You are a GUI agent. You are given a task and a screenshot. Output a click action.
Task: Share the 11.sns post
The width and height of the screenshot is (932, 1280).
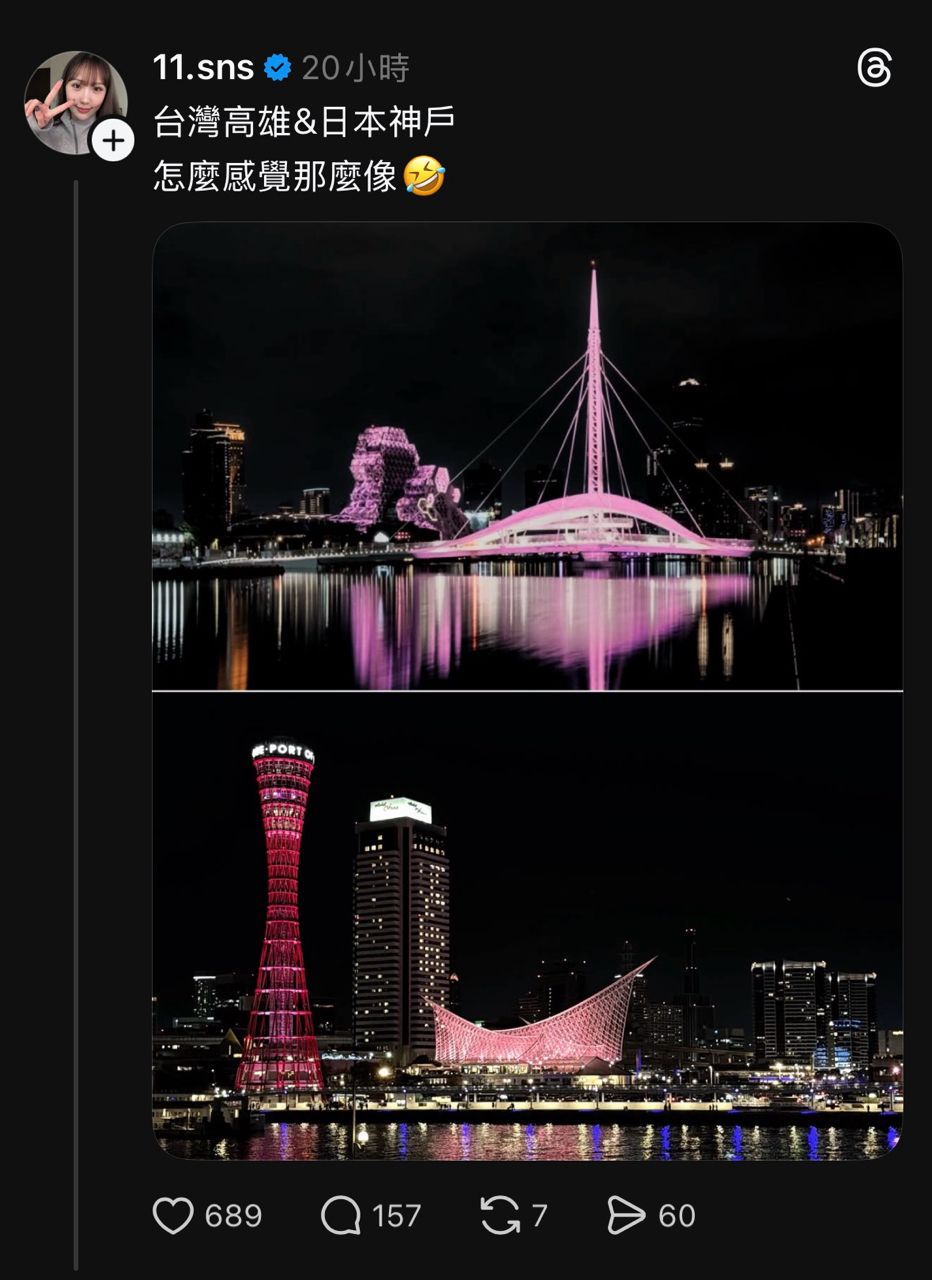627,1216
